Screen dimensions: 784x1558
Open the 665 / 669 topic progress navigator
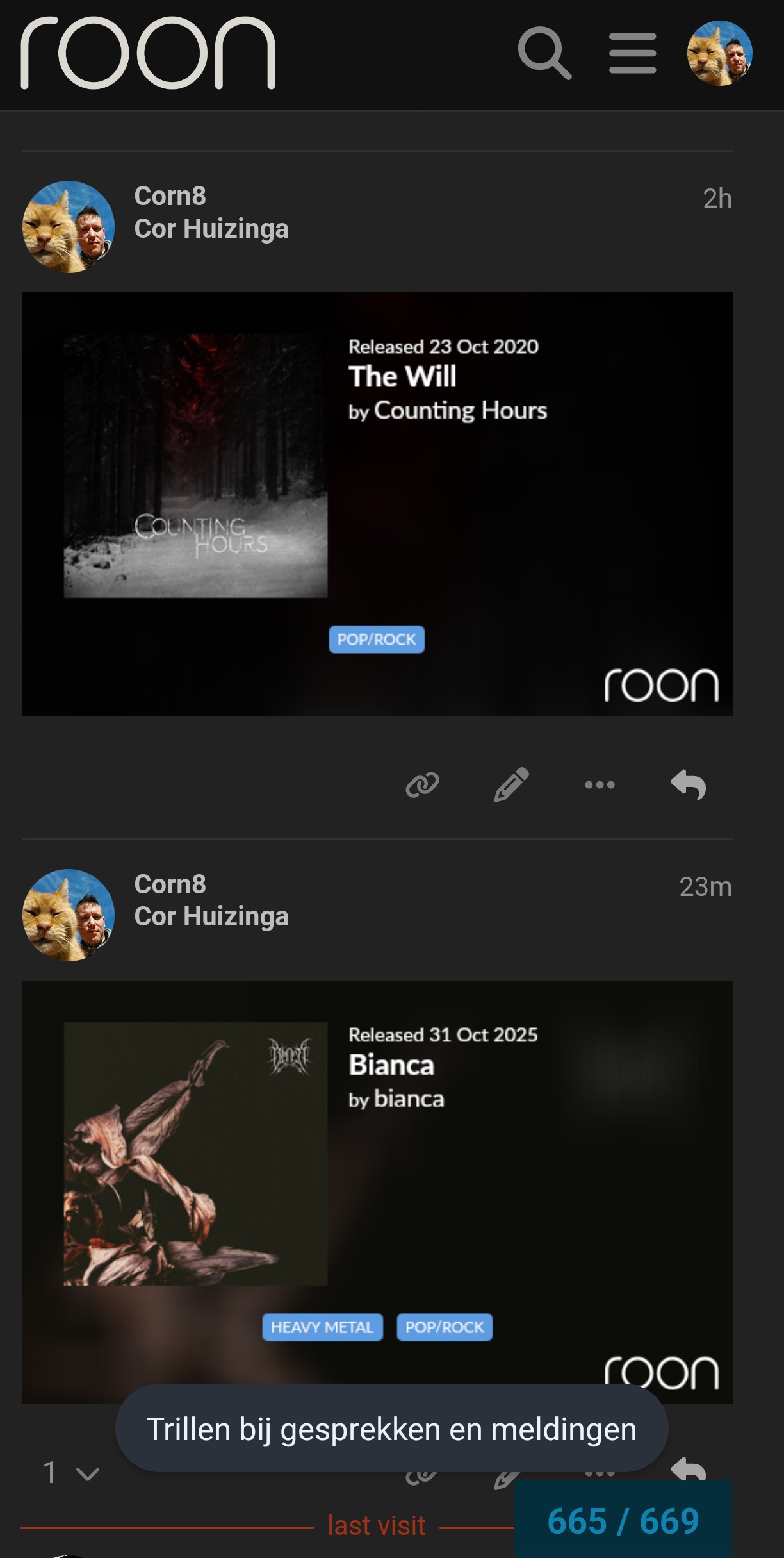[623, 1521]
